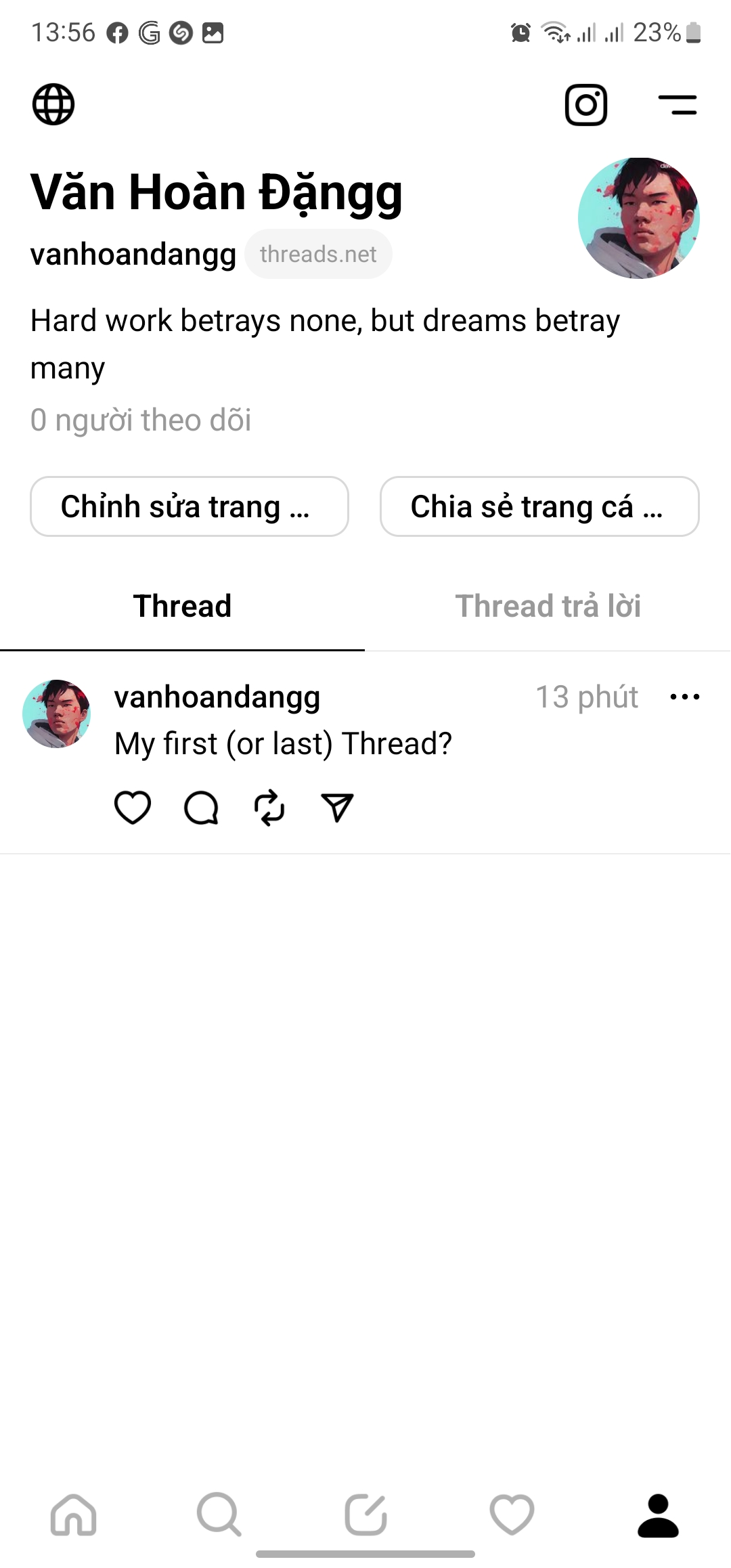Image resolution: width=731 pixels, height=1568 pixels.
Task: Switch to the Thread trả lời tab
Action: [x=548, y=606]
